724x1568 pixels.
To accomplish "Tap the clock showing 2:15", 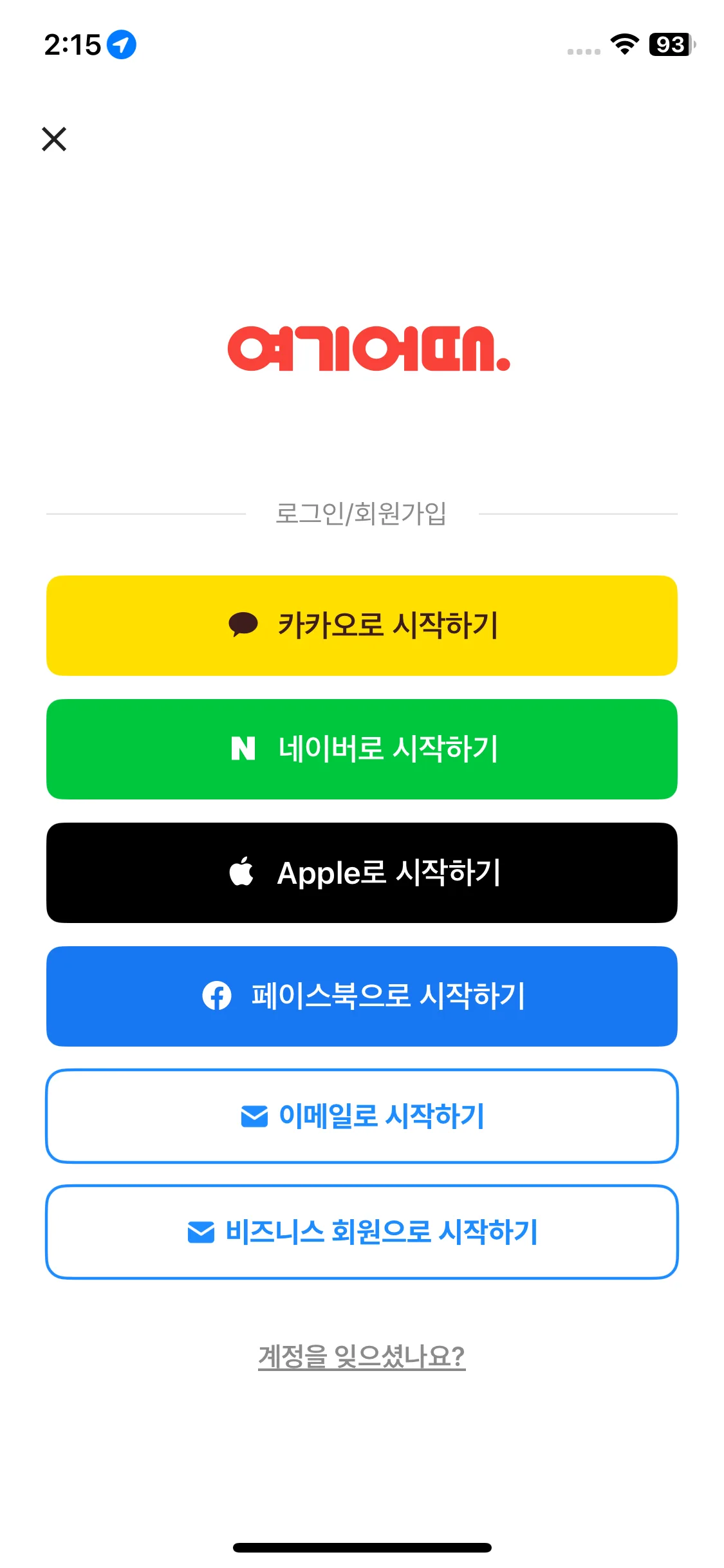I will (71, 45).
